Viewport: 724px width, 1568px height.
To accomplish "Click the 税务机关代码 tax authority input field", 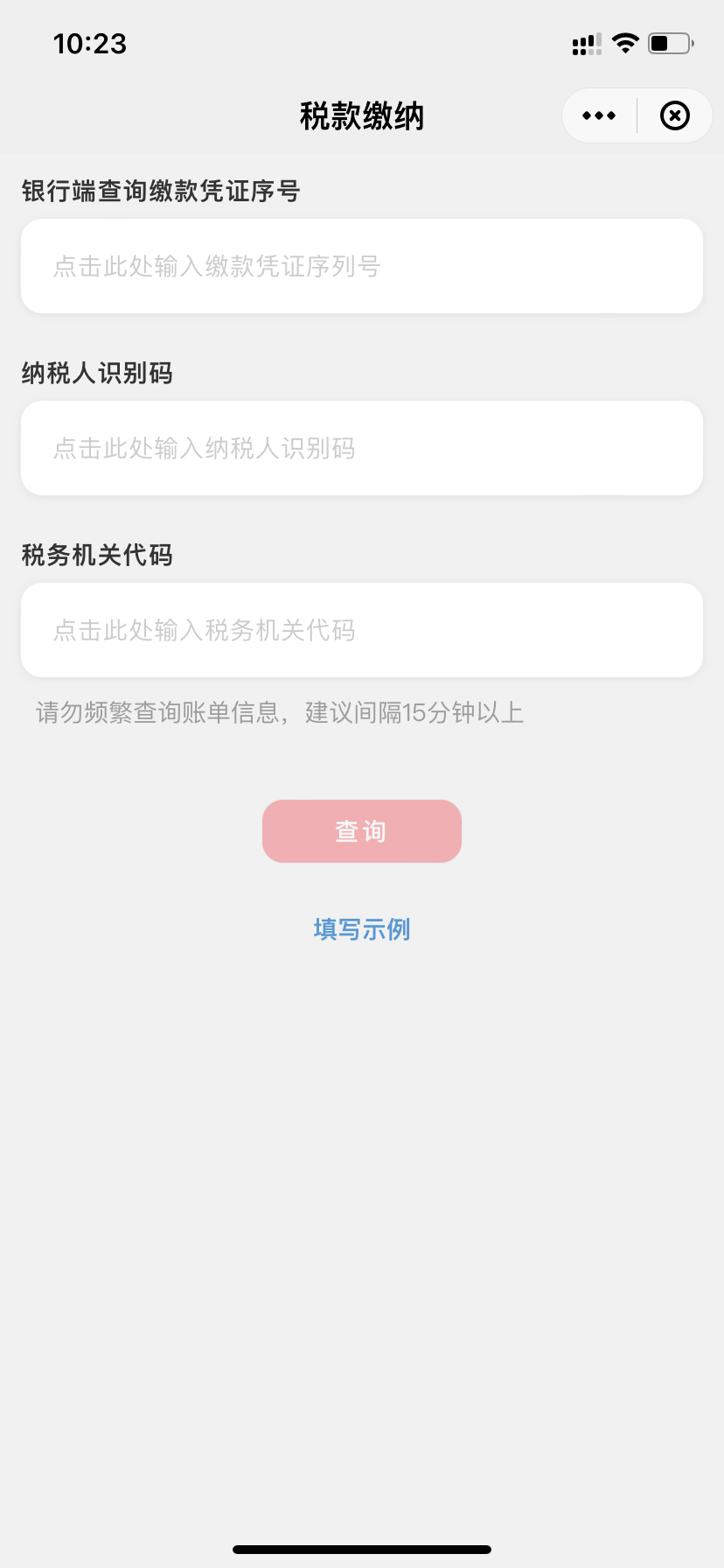I will click(361, 630).
